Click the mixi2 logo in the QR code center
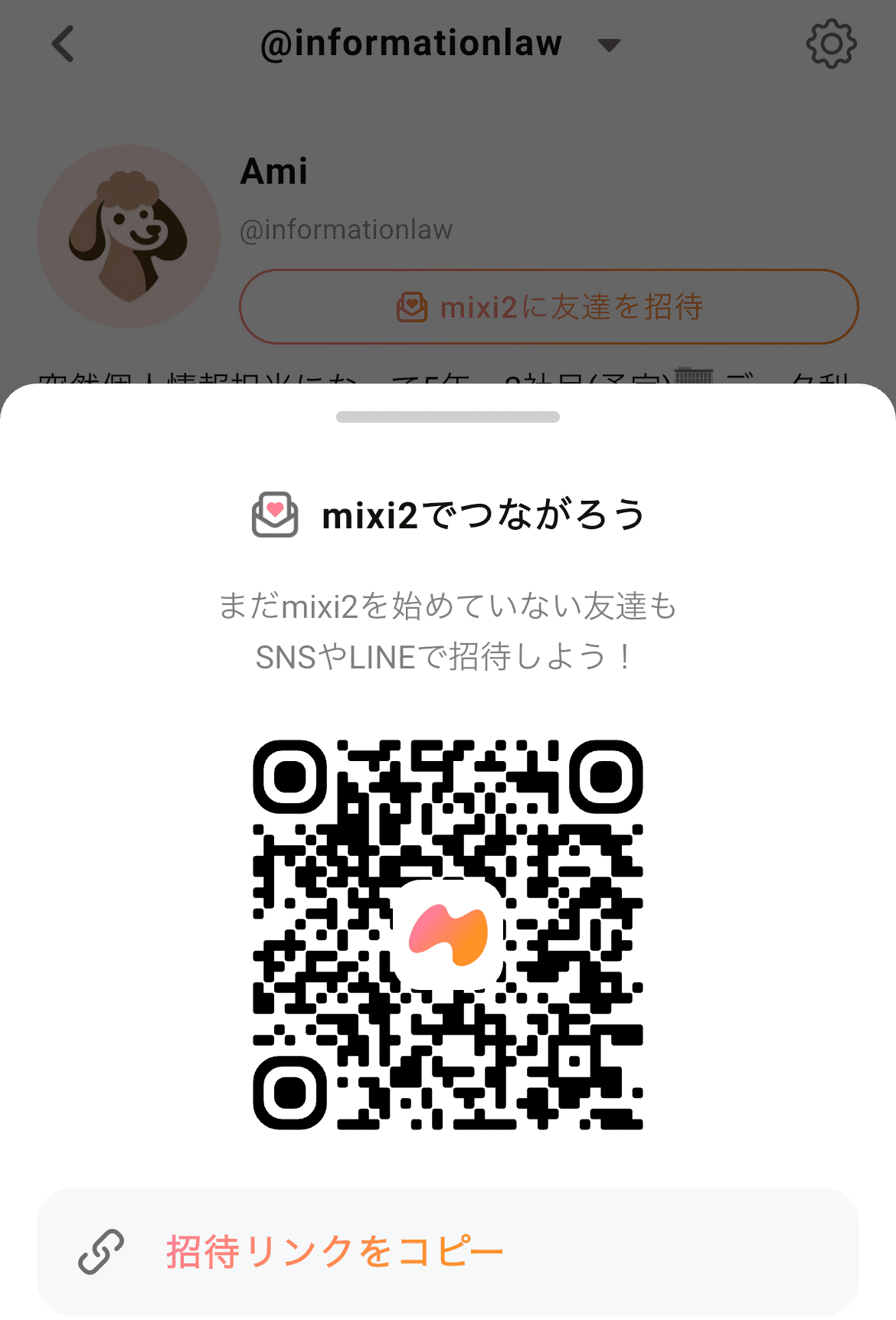Image resolution: width=896 pixels, height=1320 pixels. (448, 936)
